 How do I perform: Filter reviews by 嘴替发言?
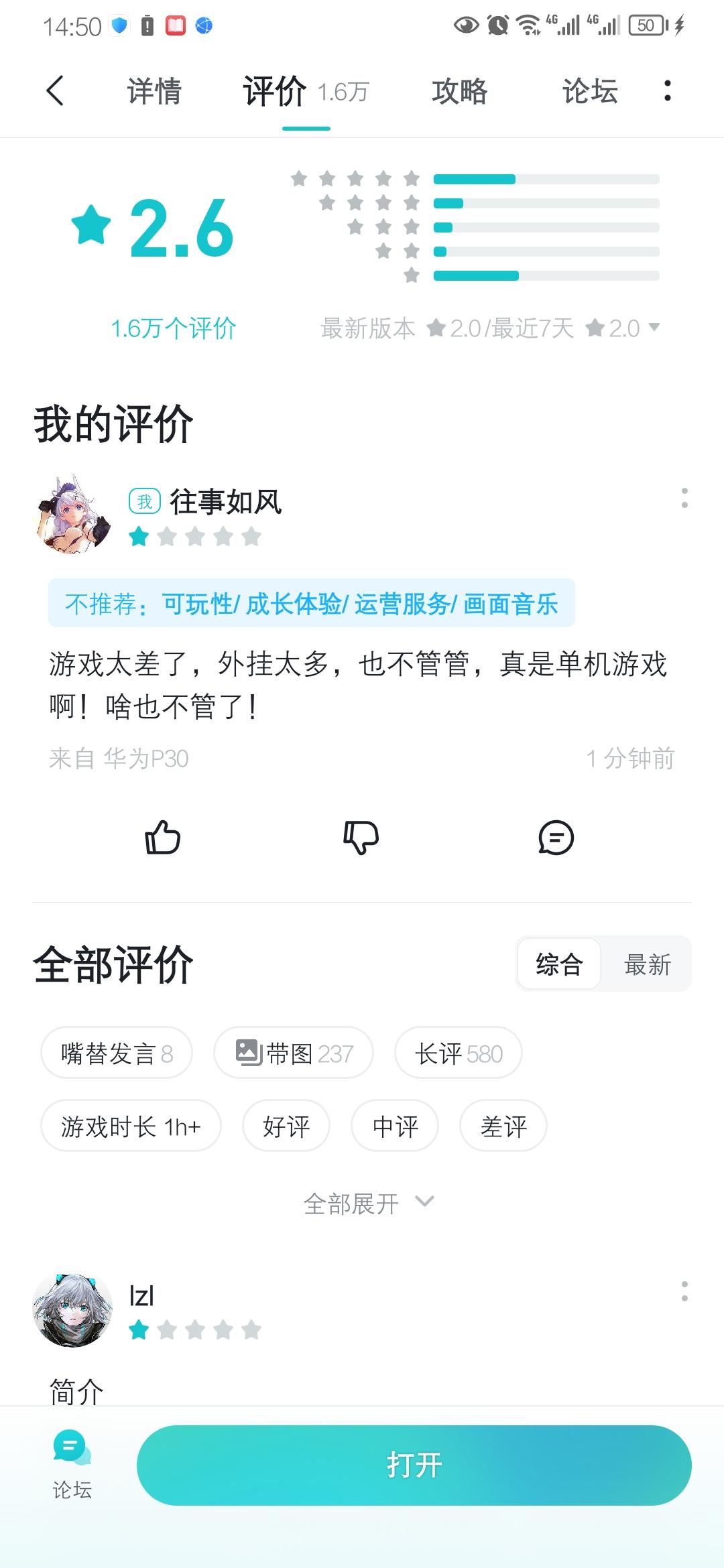117,1053
